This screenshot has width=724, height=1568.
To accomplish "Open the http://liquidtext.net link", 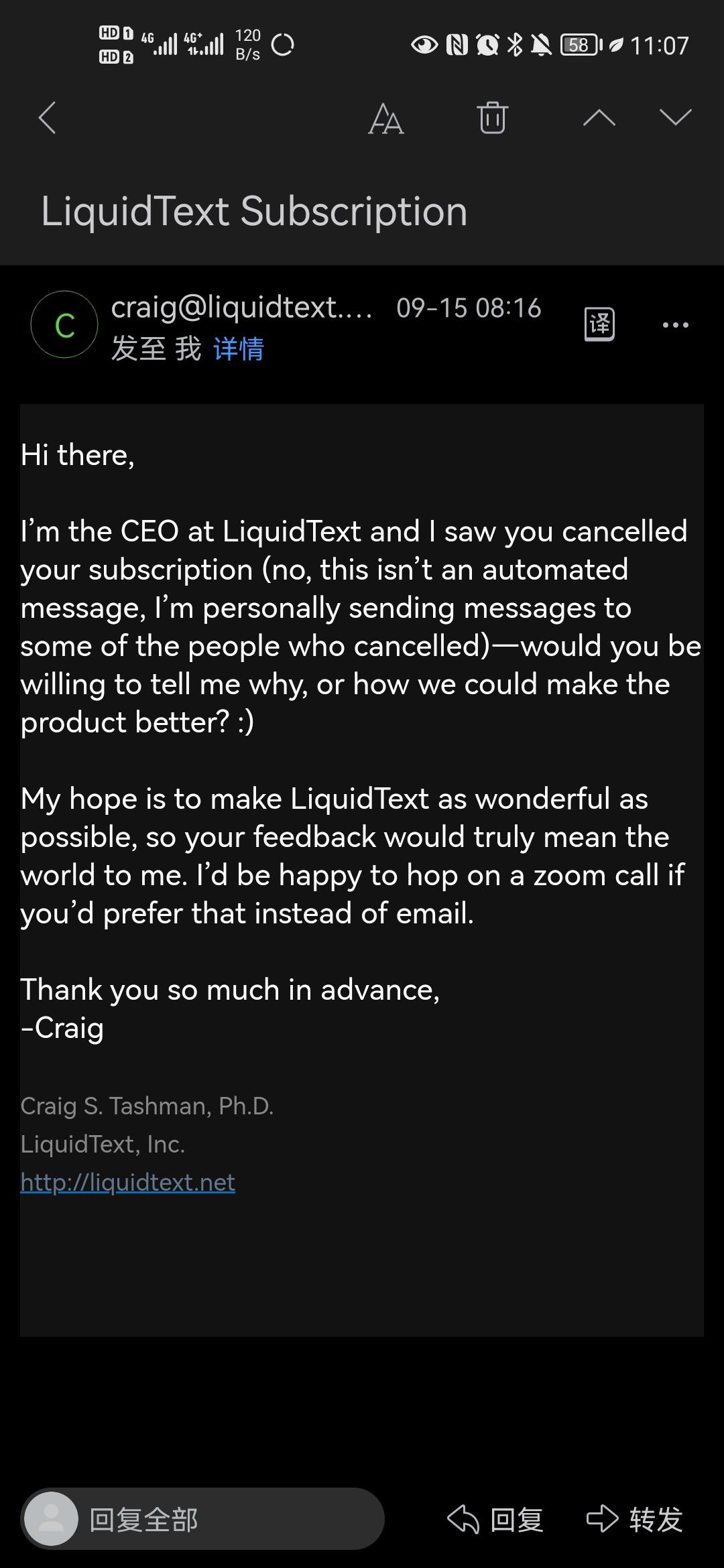I will coord(127,1181).
